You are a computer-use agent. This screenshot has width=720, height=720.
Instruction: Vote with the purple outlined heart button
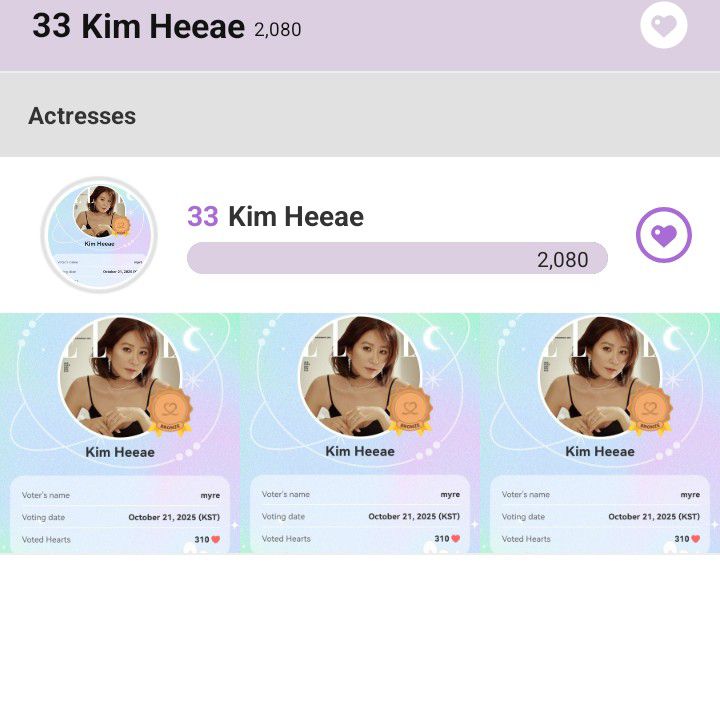663,235
